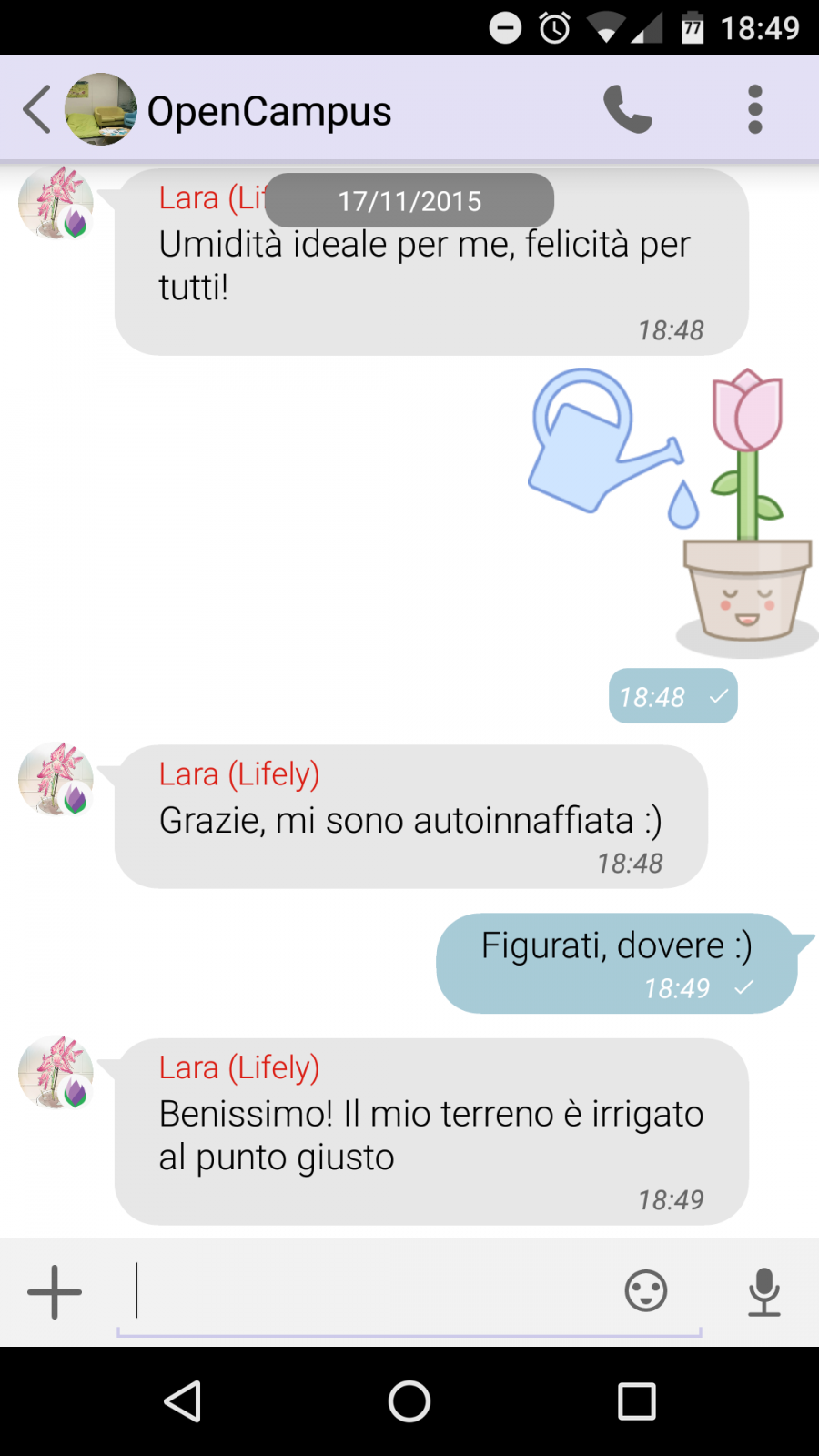
Task: Open the overflow menu with three dots
Action: 753,108
